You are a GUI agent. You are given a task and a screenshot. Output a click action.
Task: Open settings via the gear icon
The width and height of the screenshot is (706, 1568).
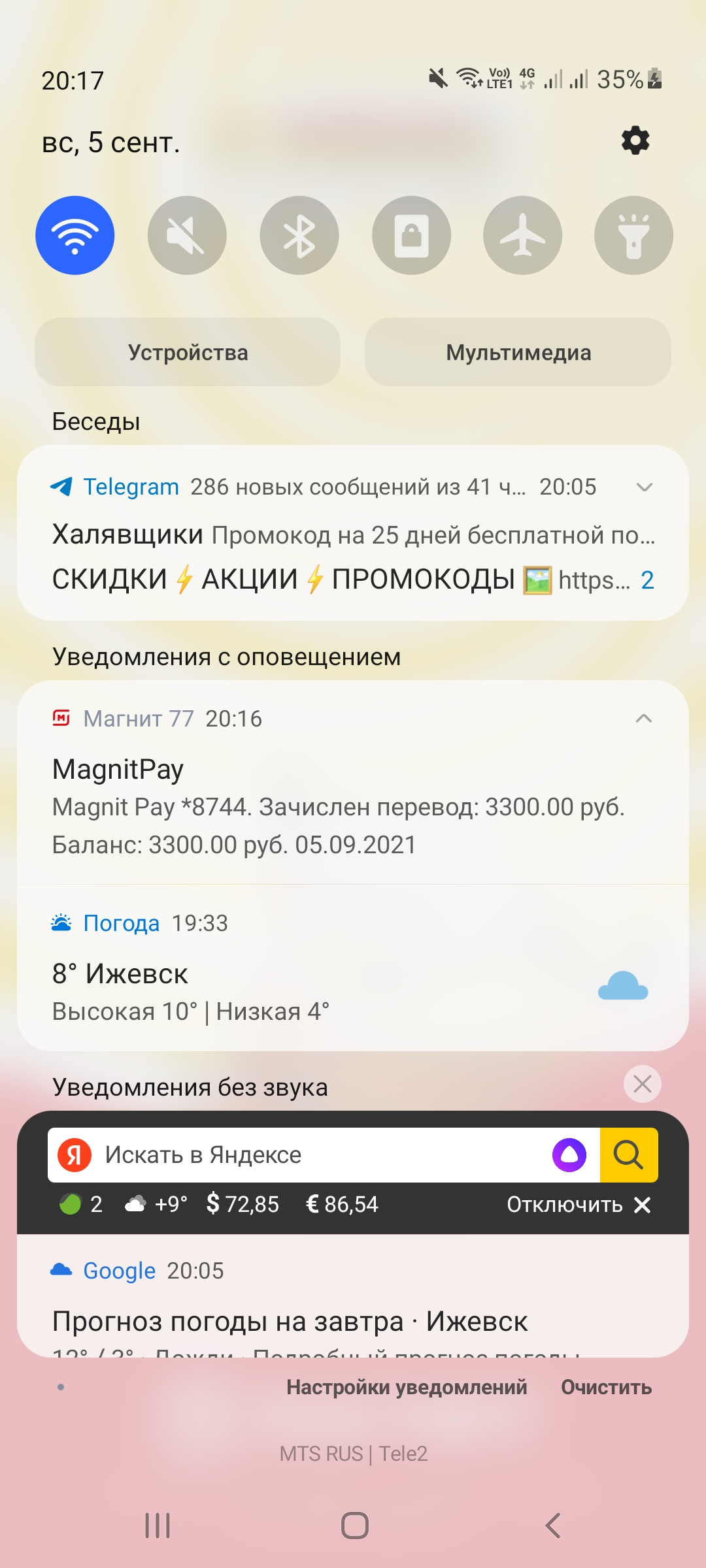(635, 141)
